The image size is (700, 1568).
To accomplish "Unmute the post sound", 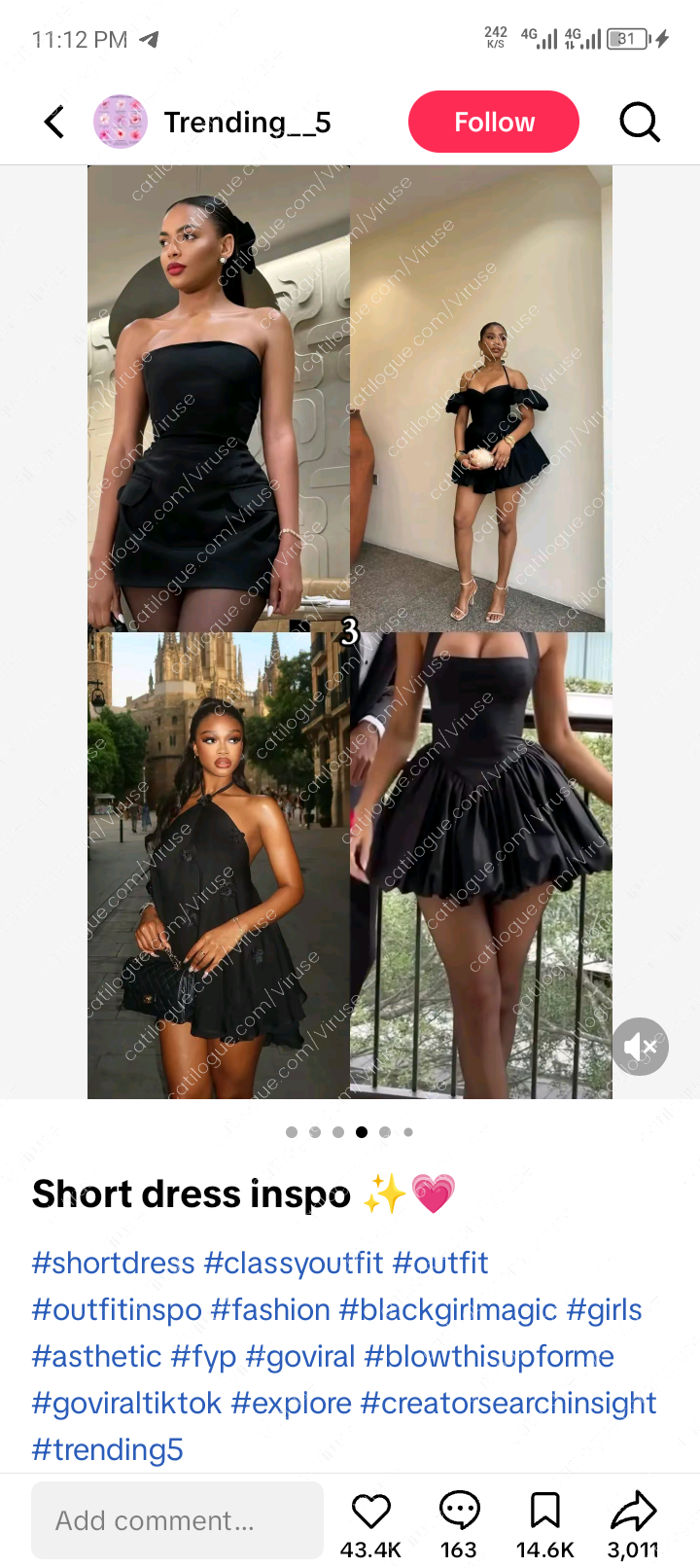I will [640, 1047].
